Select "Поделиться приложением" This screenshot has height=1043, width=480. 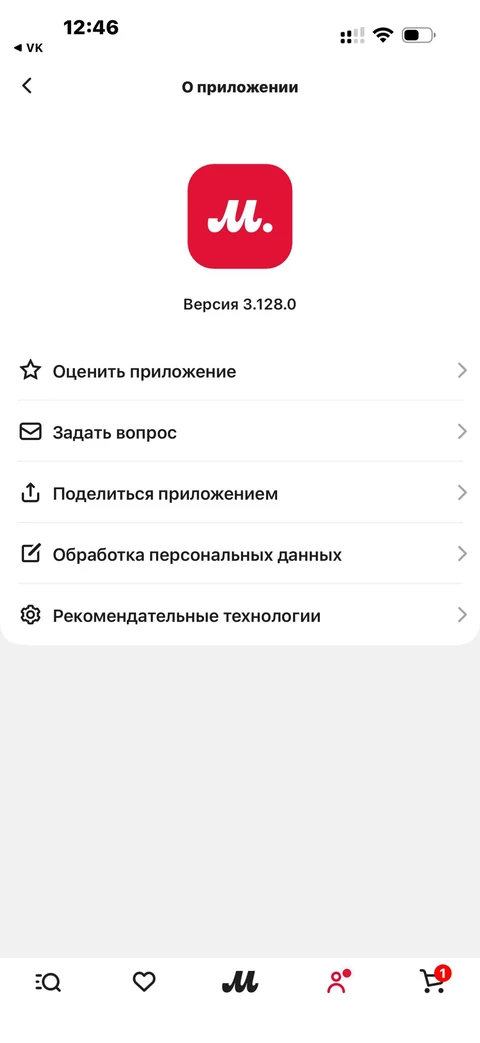240,493
